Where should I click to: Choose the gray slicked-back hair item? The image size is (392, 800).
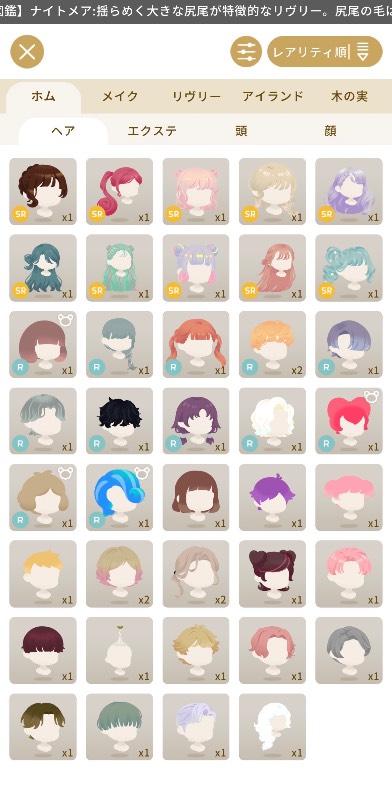pos(349,651)
